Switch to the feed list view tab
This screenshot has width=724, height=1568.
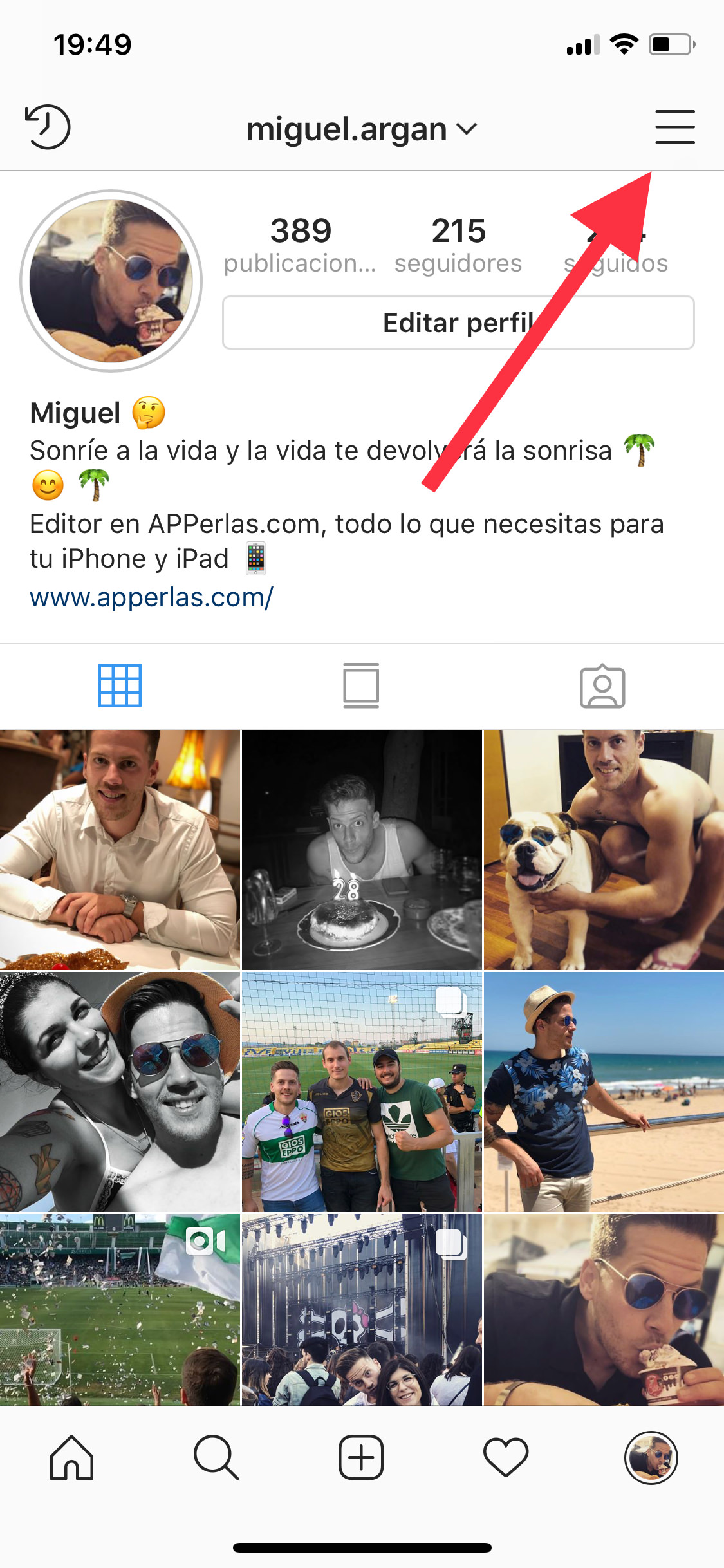(361, 686)
